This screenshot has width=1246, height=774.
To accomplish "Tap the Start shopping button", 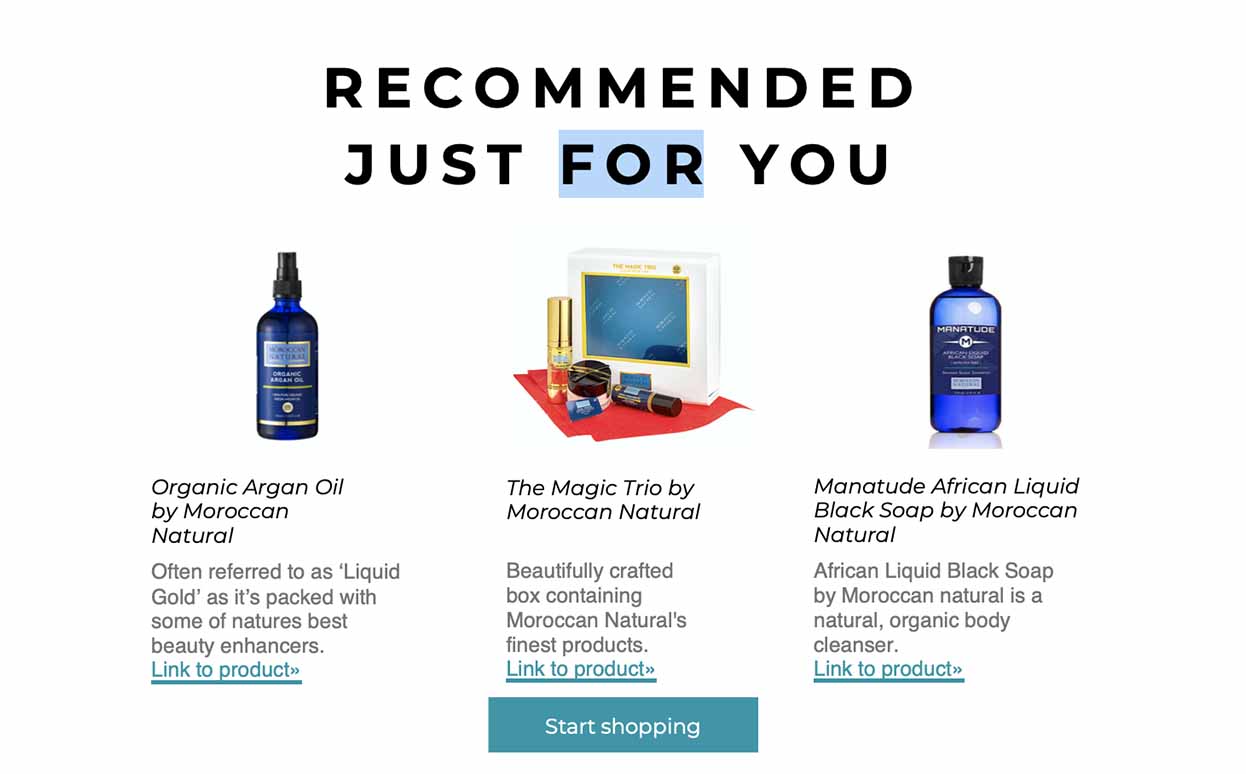I will pos(622,726).
